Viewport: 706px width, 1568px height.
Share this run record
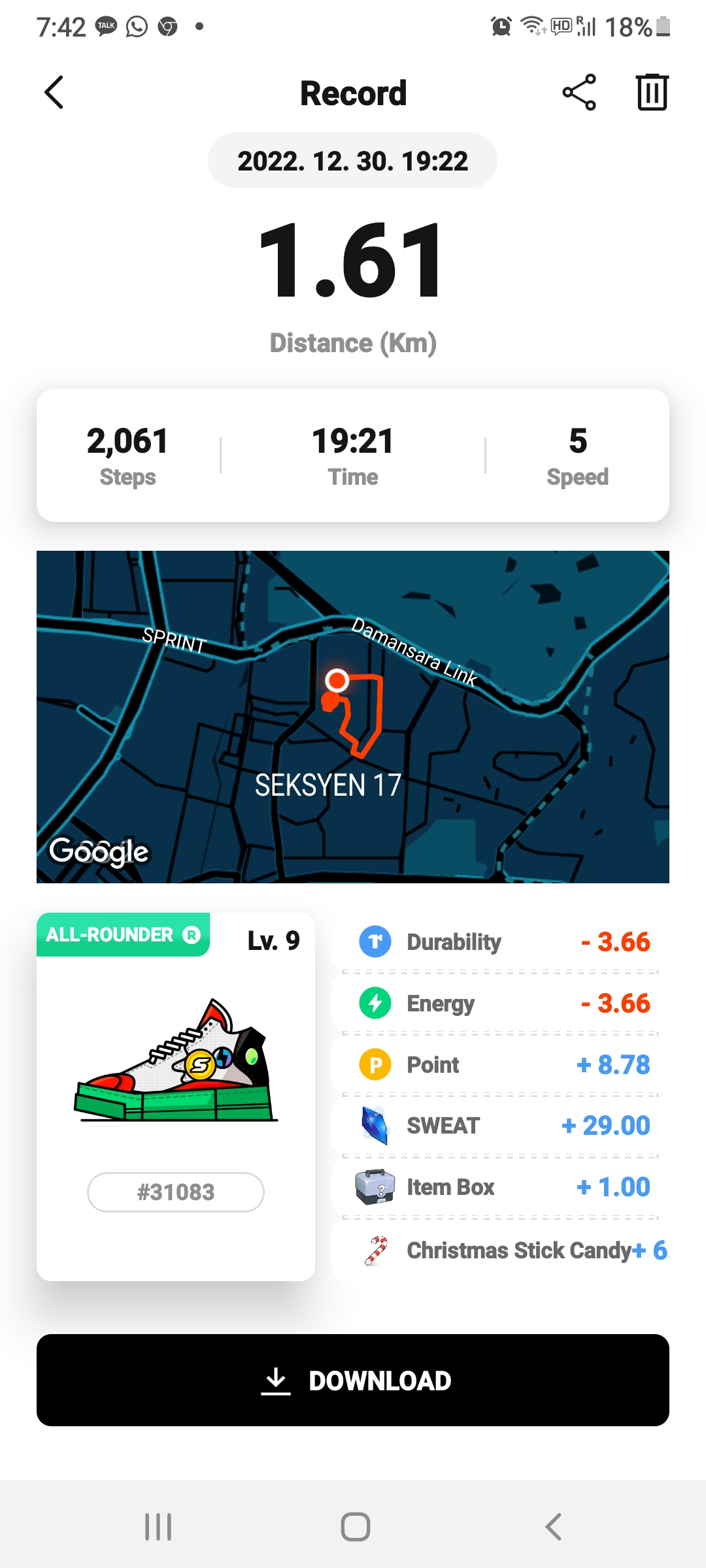[x=579, y=92]
